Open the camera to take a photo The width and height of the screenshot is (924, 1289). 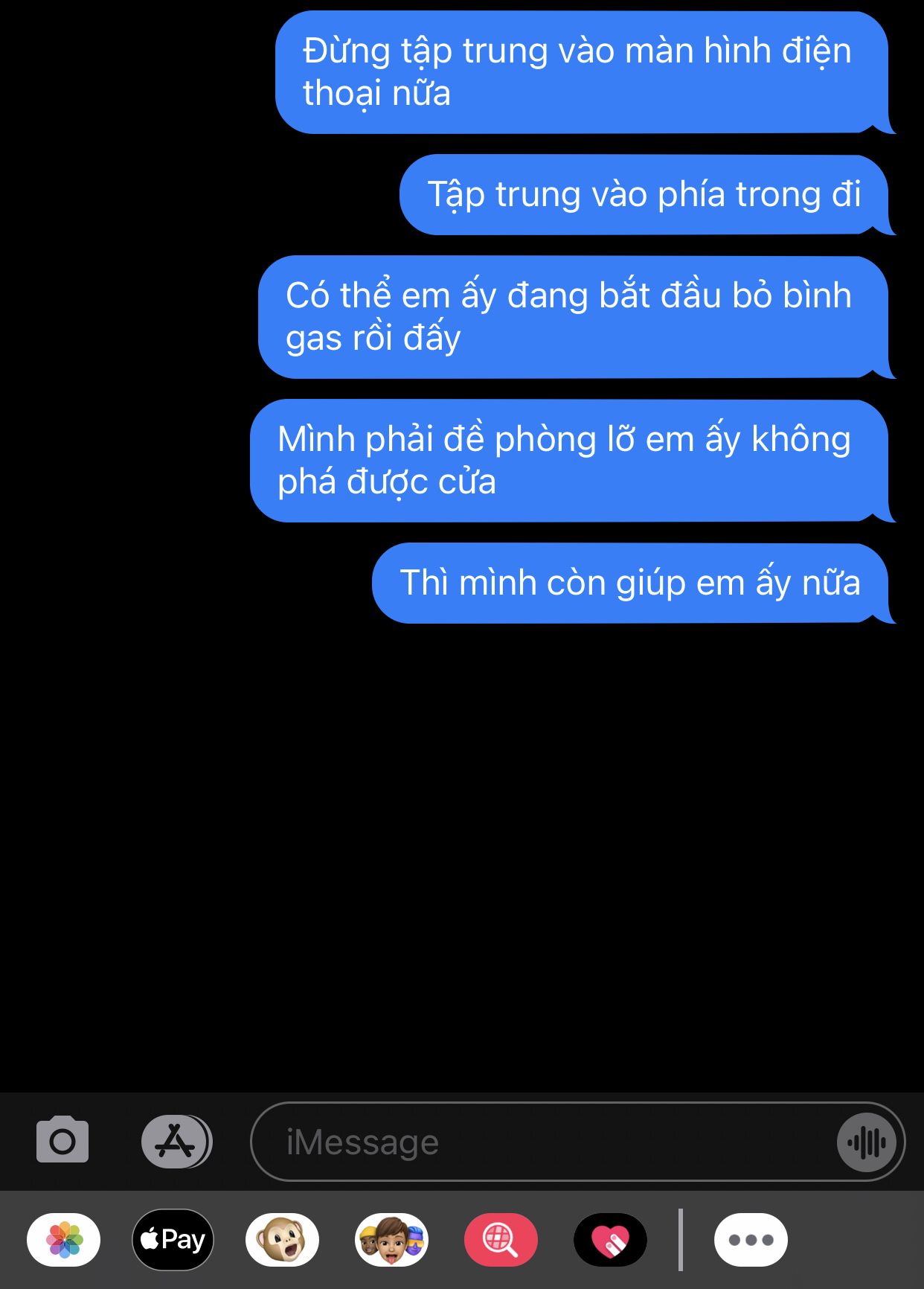pyautogui.click(x=62, y=1141)
